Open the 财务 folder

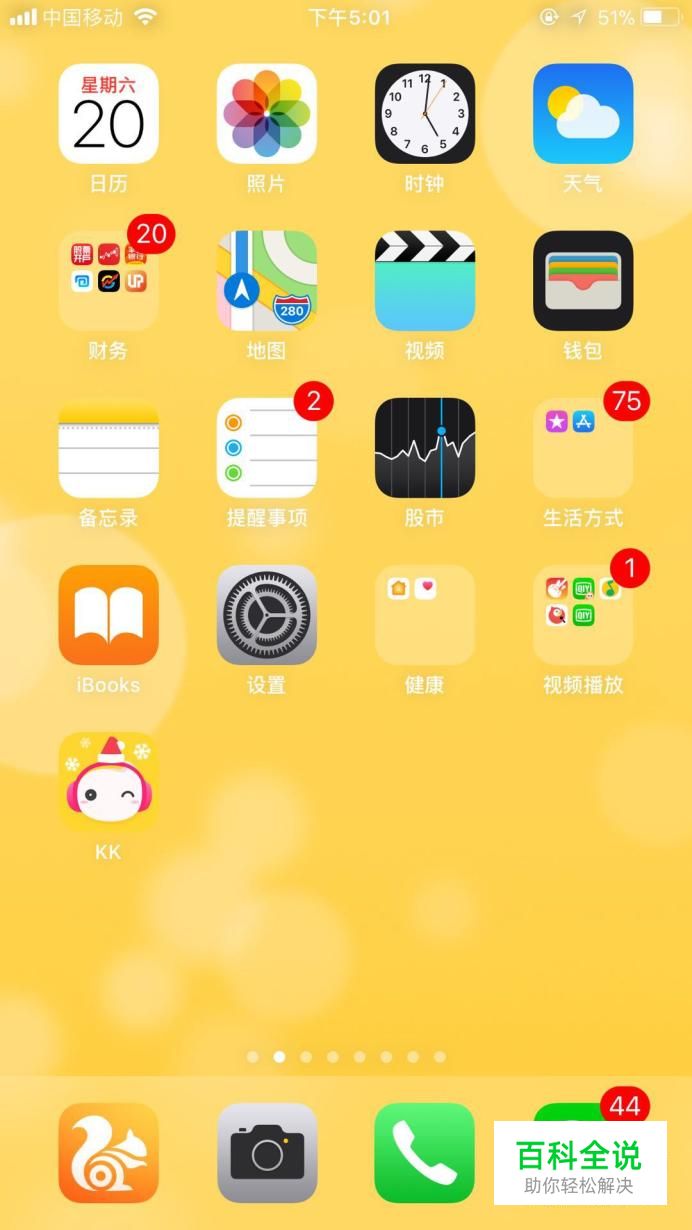point(108,281)
